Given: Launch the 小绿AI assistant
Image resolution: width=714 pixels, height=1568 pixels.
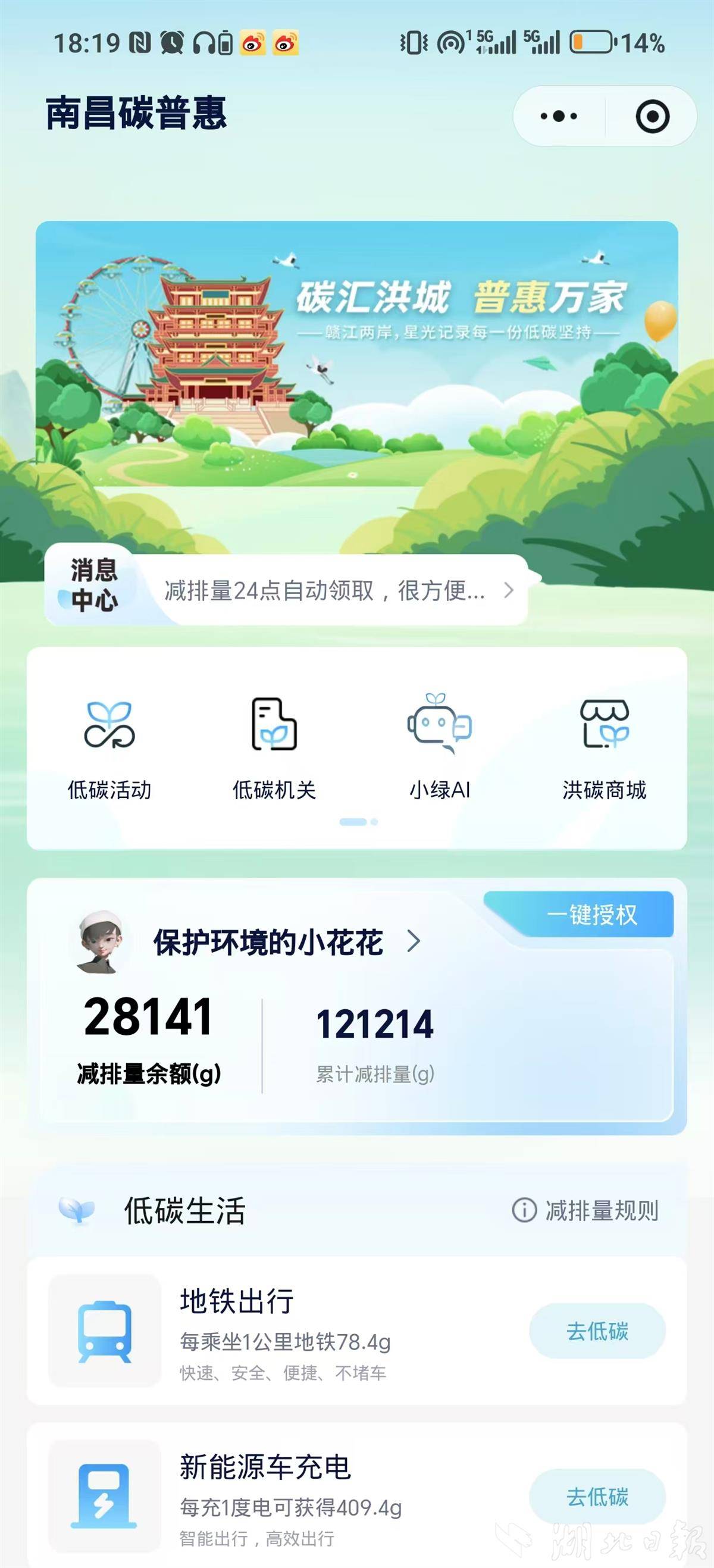Looking at the screenshot, I should 440,748.
